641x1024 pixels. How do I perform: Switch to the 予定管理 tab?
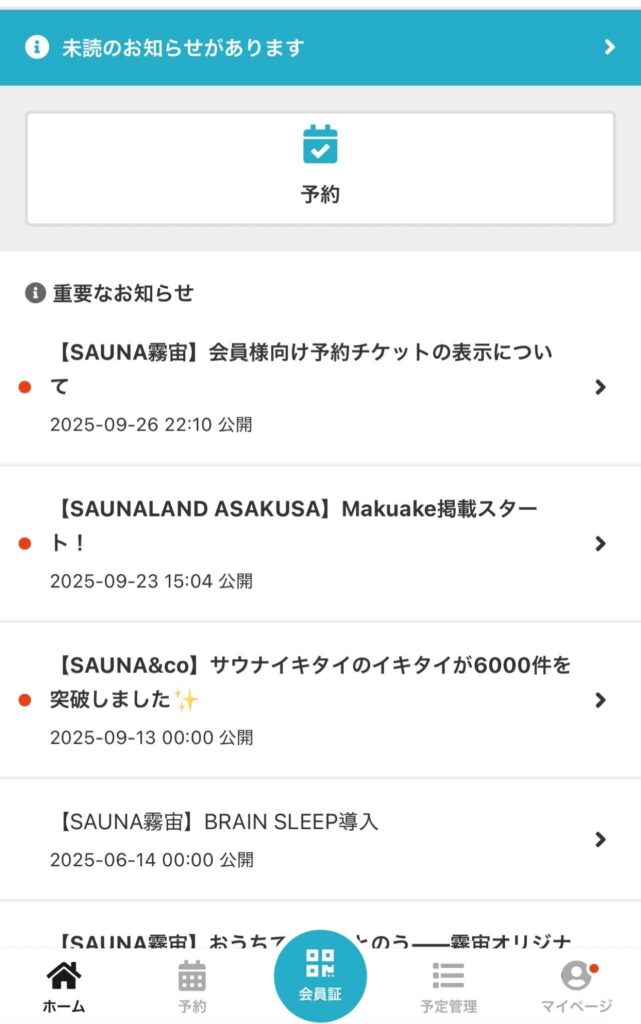pyautogui.click(x=448, y=986)
